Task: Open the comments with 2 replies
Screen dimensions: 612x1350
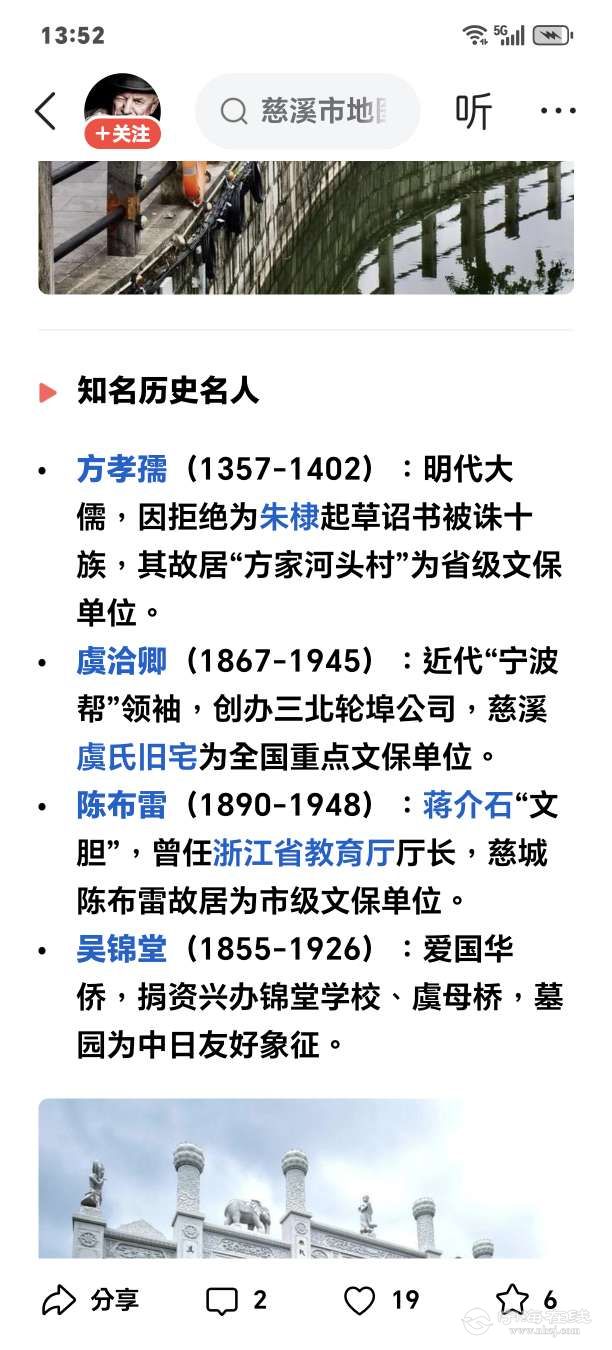Action: (236, 1300)
